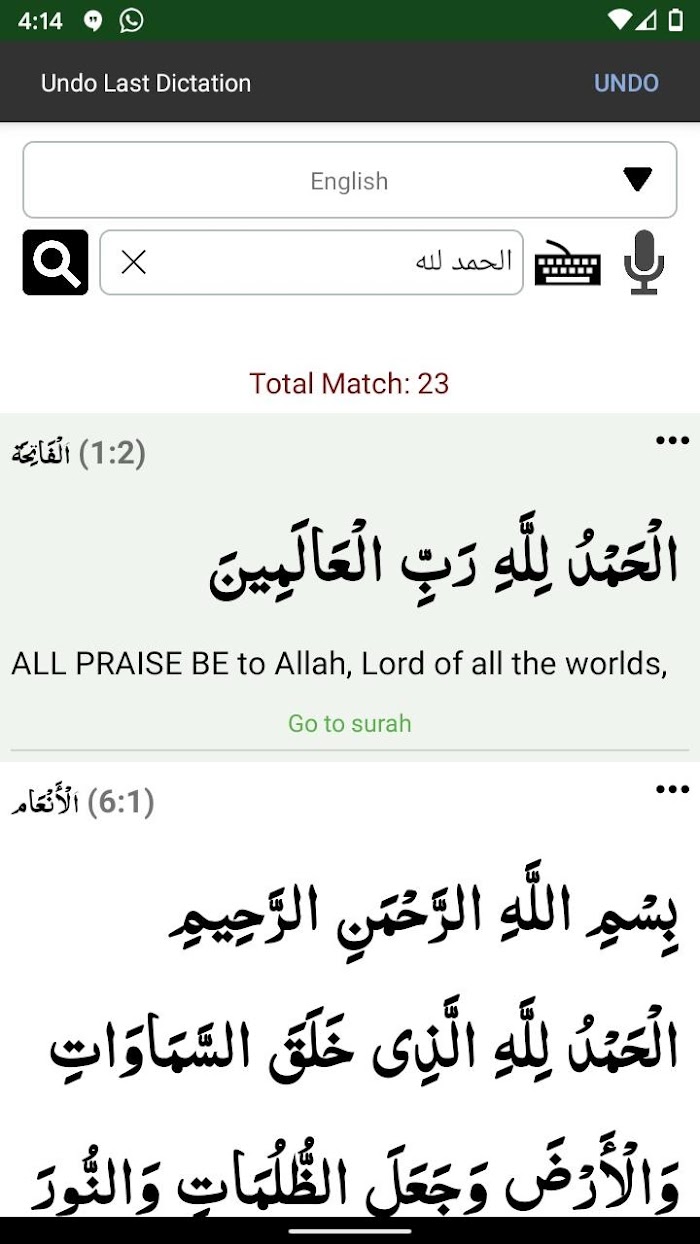The width and height of the screenshot is (700, 1244).
Task: Open the three-dot menu for verse 1:2
Action: [673, 440]
